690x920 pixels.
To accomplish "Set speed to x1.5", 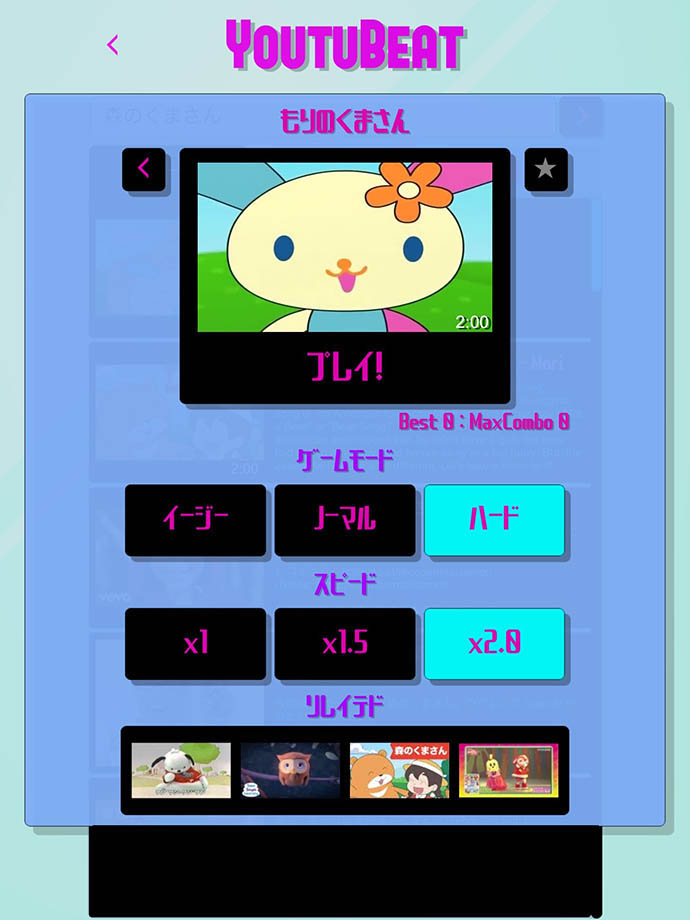I will [x=344, y=643].
